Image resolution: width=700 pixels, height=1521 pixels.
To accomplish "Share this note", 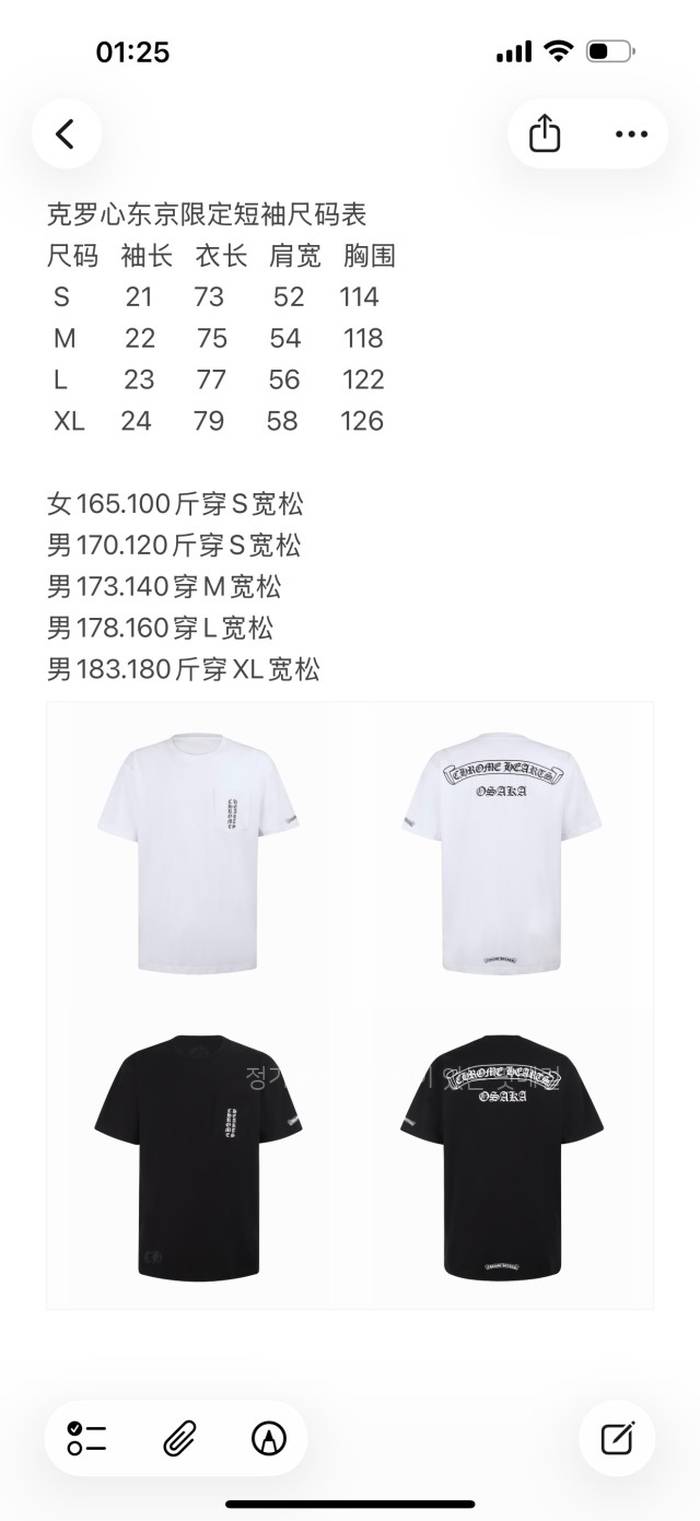I will coord(544,134).
